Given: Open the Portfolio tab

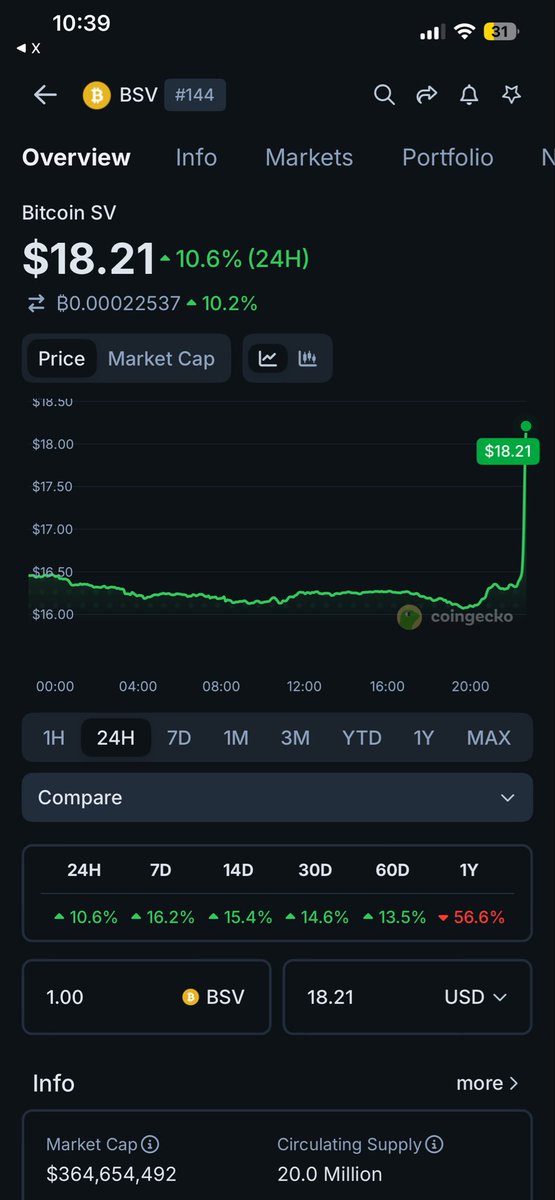Looking at the screenshot, I should (448, 157).
